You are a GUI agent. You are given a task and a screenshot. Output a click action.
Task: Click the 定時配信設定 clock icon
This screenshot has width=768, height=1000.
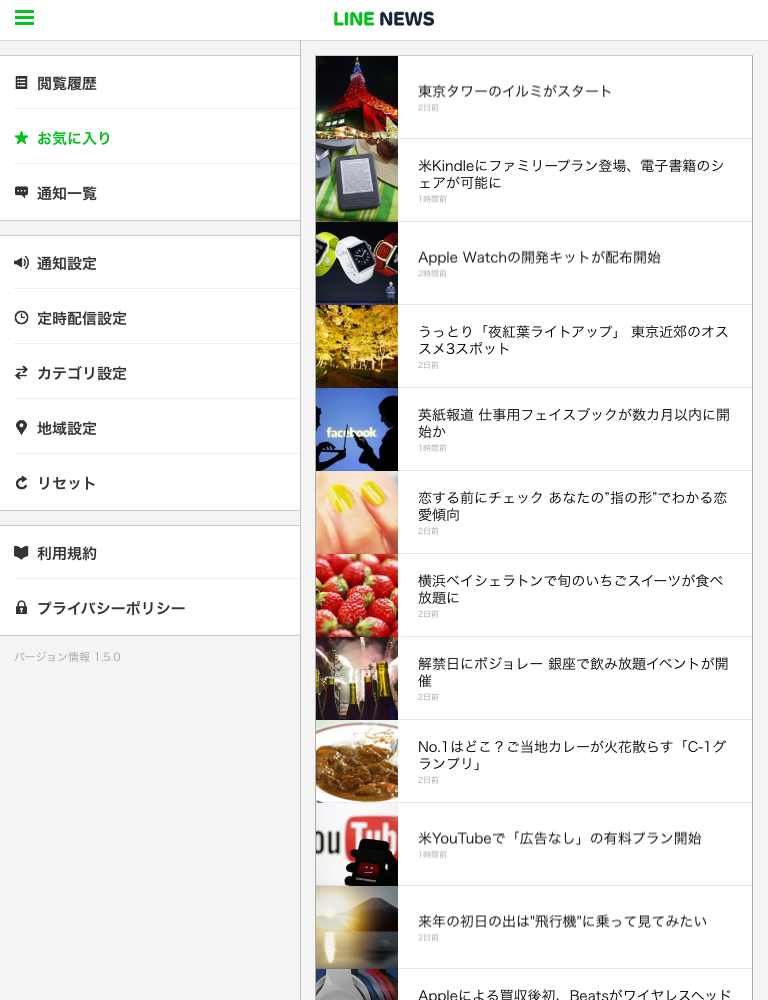22,318
